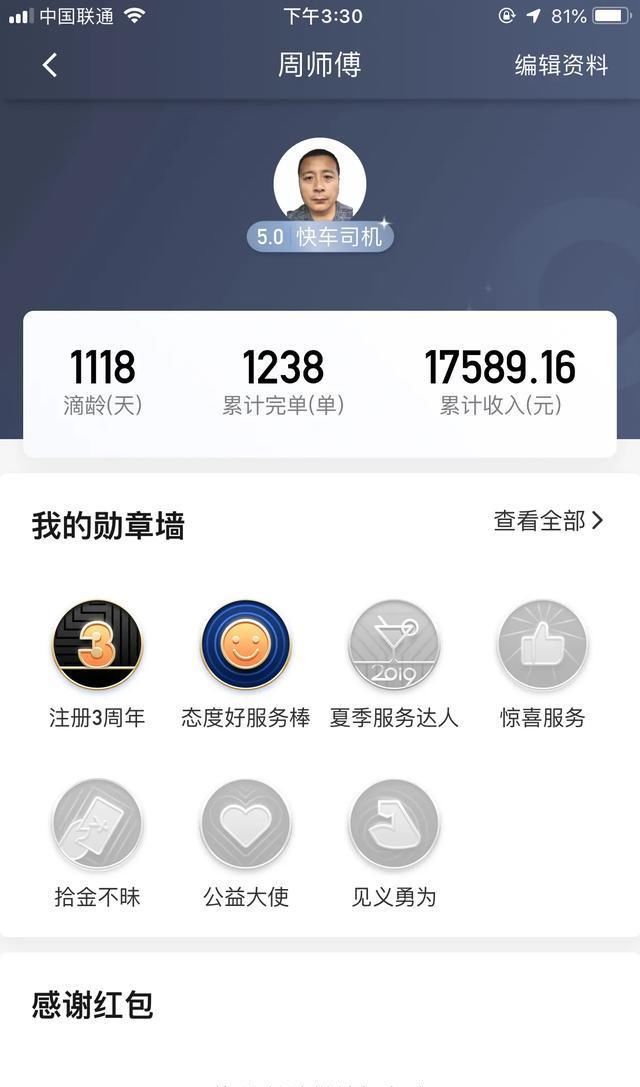Open 编辑资料 to edit the profile
Screen dimensions: 640x1087
coord(561,65)
